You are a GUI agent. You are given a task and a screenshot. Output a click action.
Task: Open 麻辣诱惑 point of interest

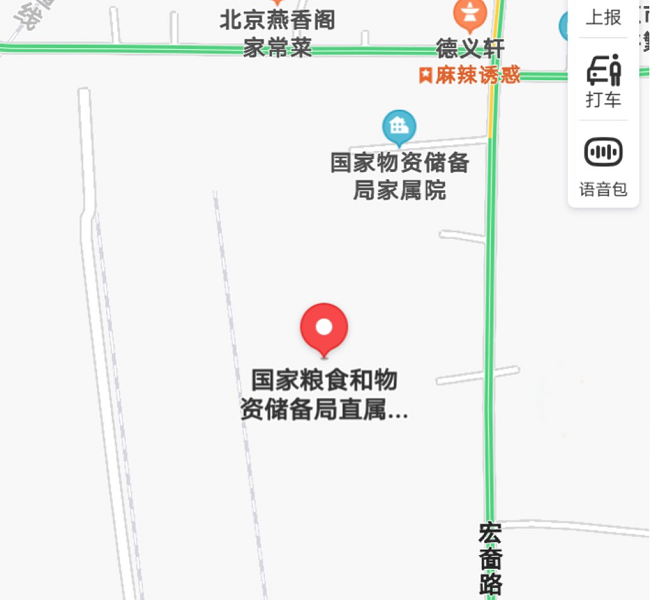pos(470,75)
